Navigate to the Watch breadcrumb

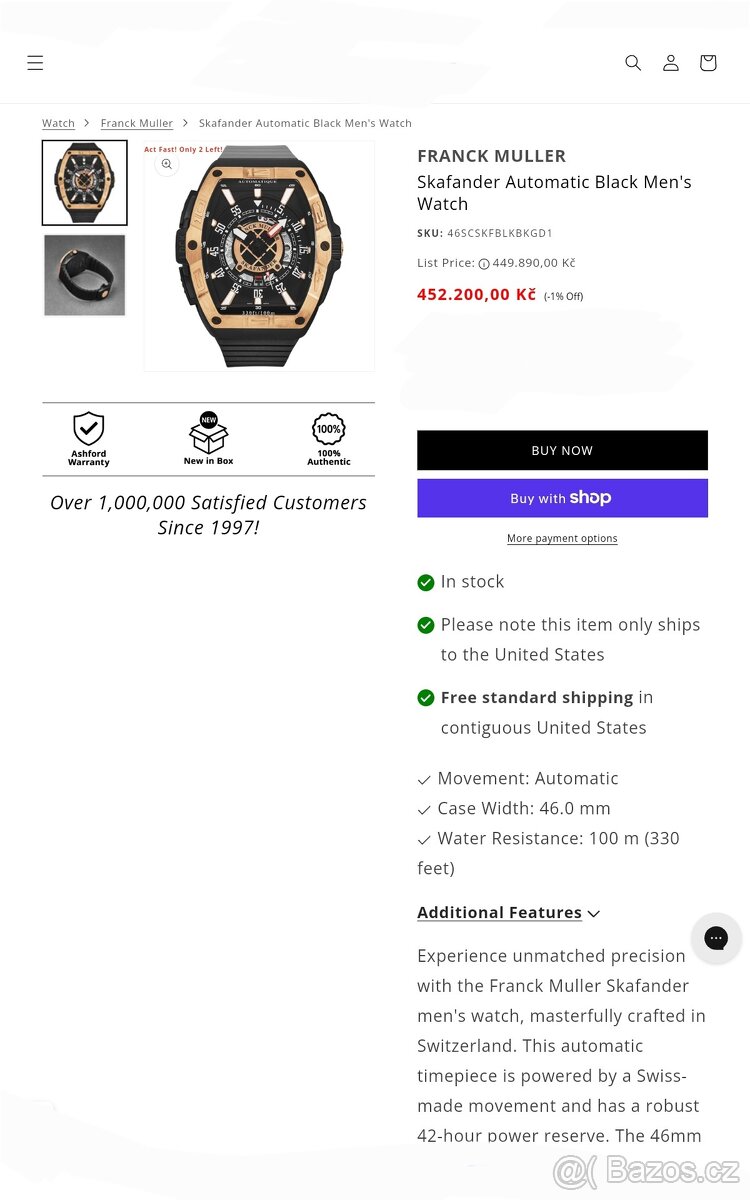[x=58, y=123]
